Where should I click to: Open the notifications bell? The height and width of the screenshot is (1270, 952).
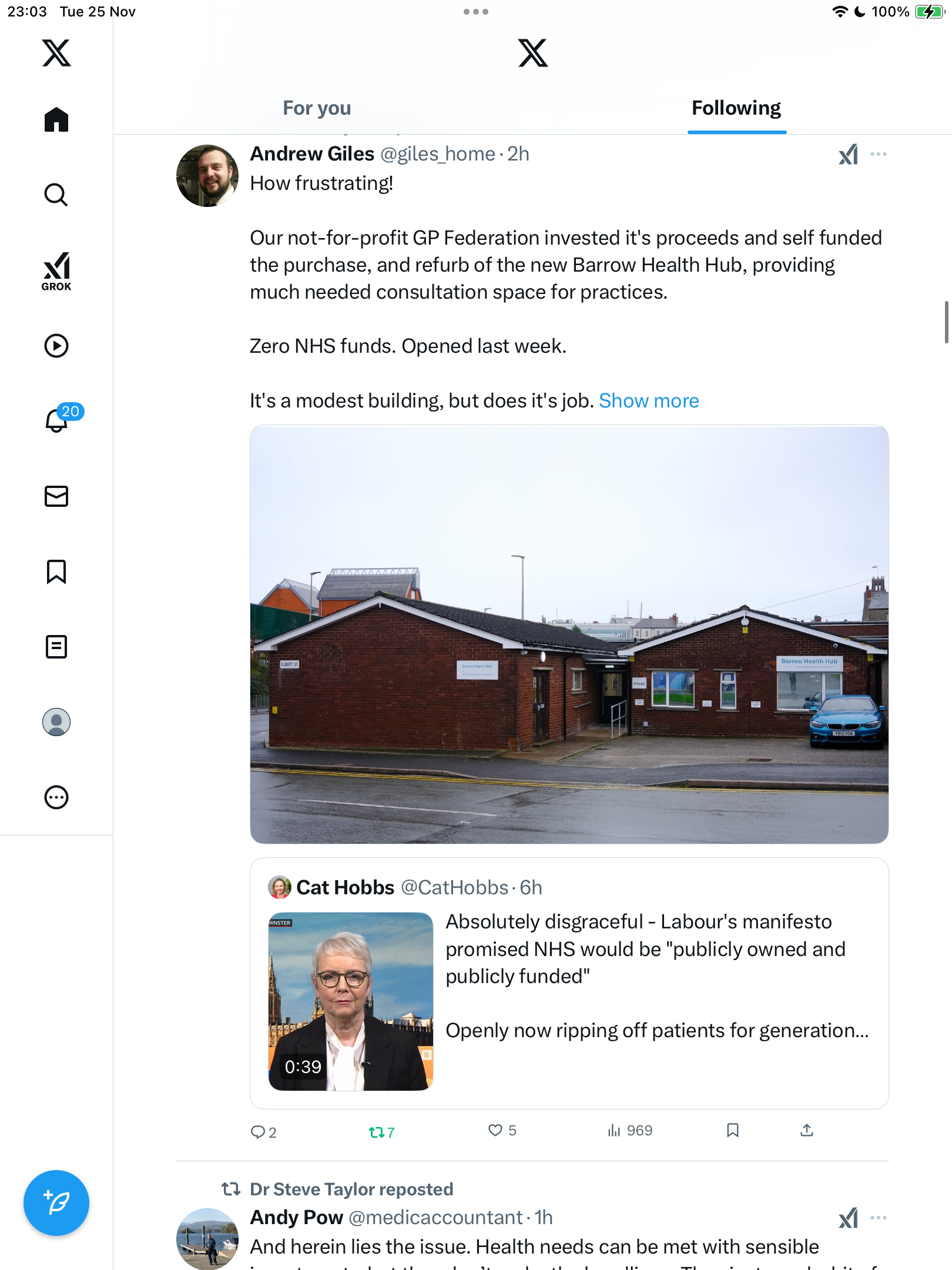coord(57,420)
